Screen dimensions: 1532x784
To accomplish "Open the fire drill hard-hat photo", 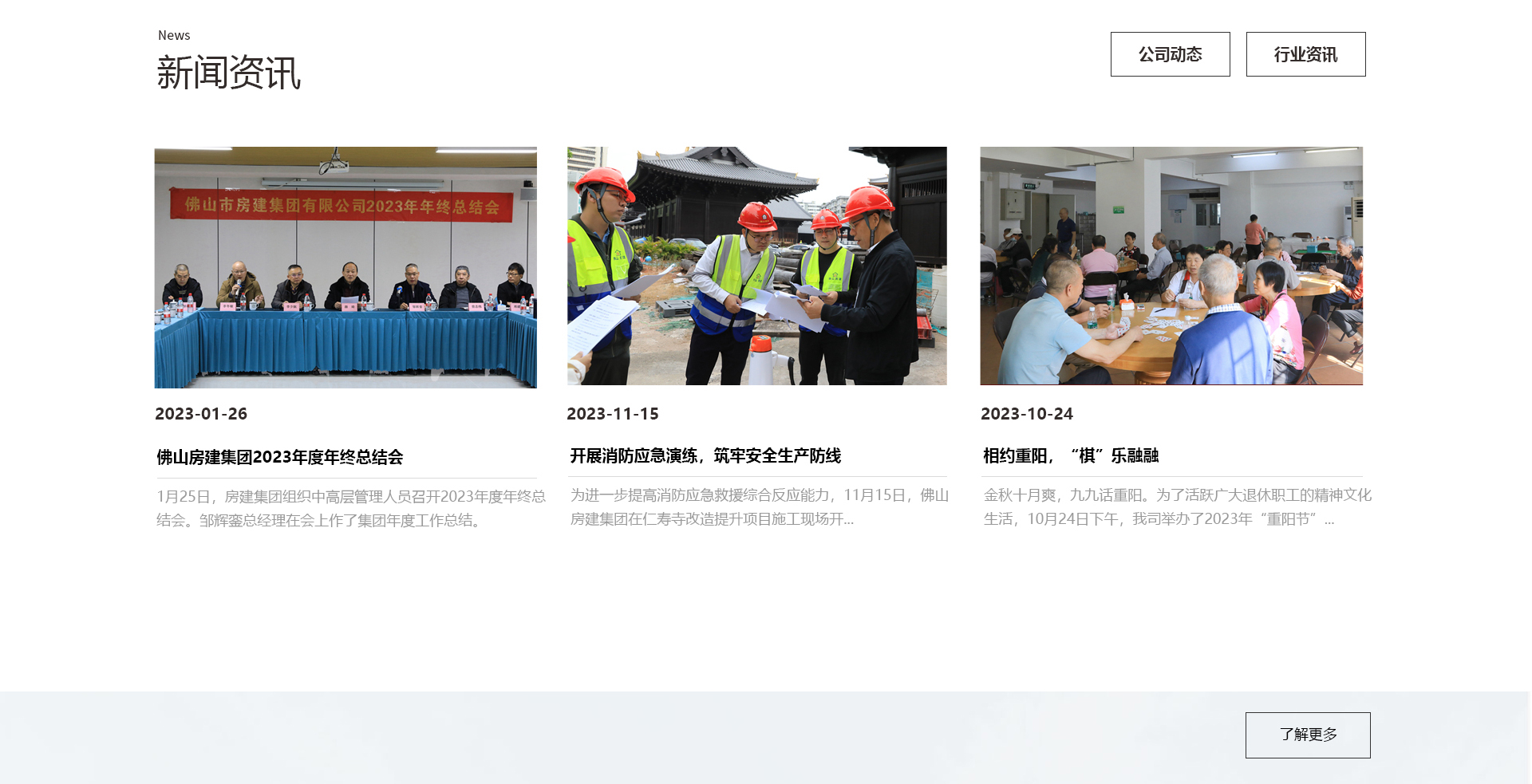I will pyautogui.click(x=756, y=266).
